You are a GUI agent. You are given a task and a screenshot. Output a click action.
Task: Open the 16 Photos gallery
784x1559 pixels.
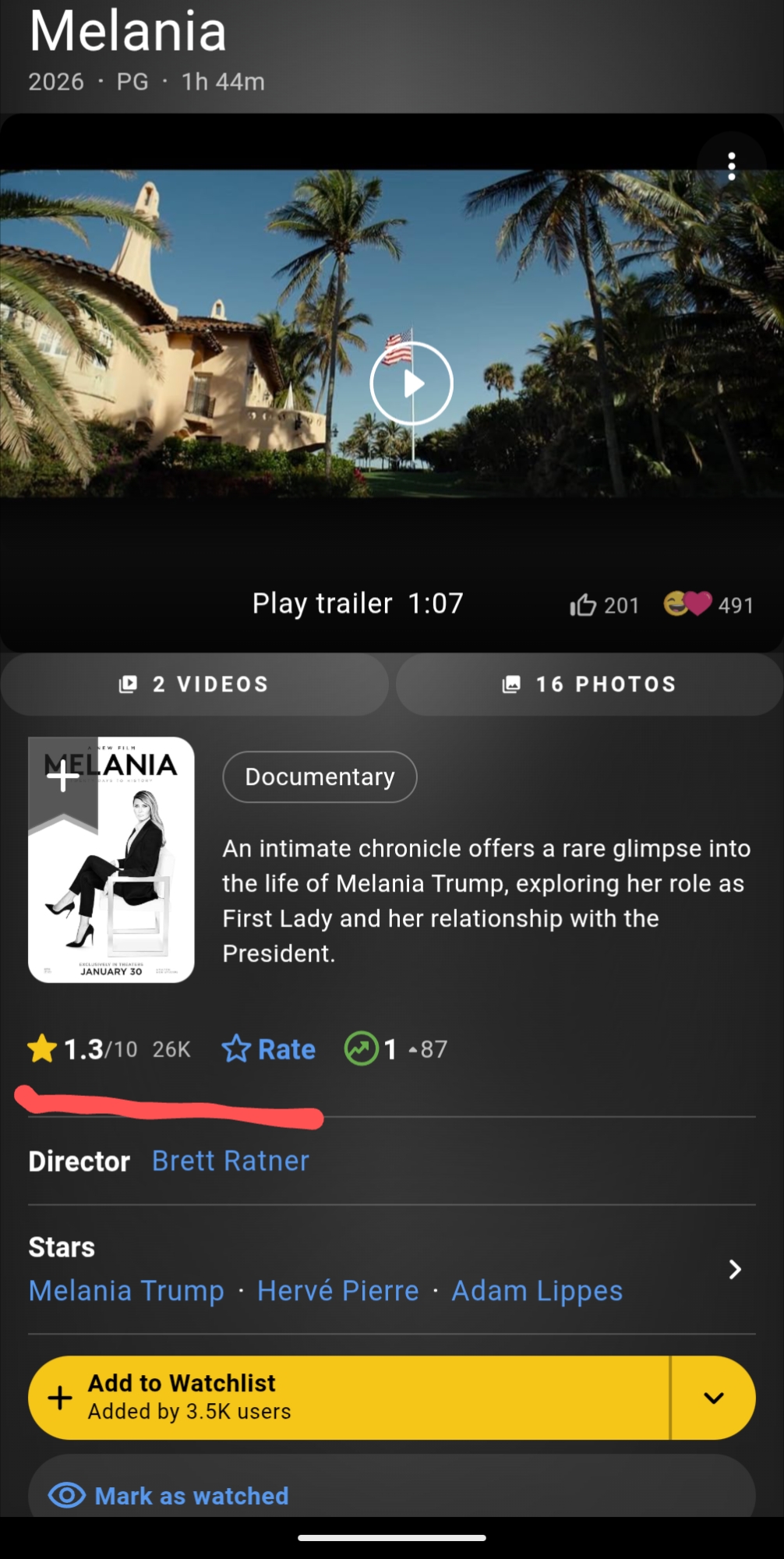[589, 684]
